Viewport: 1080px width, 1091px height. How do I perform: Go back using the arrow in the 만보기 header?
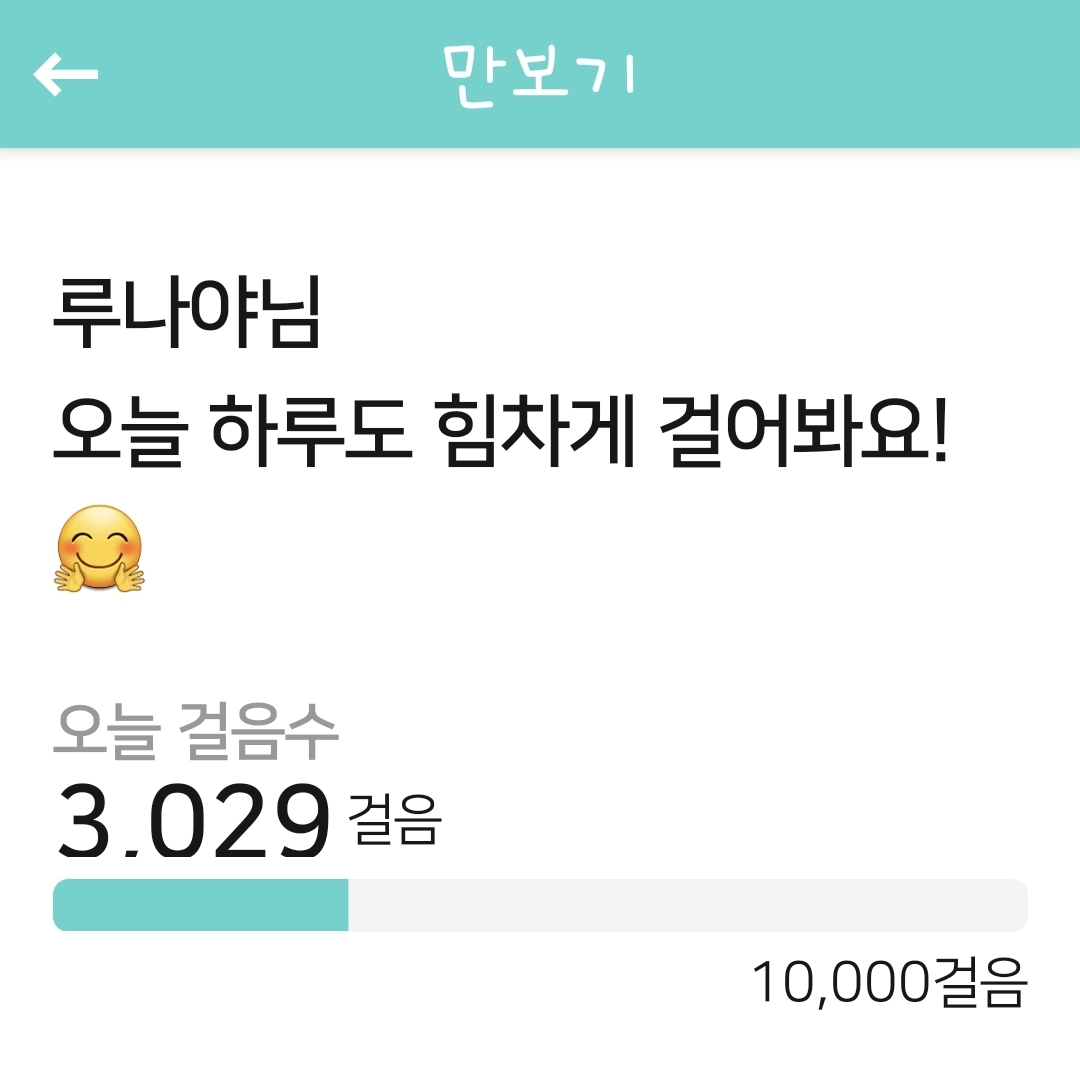pos(65,74)
